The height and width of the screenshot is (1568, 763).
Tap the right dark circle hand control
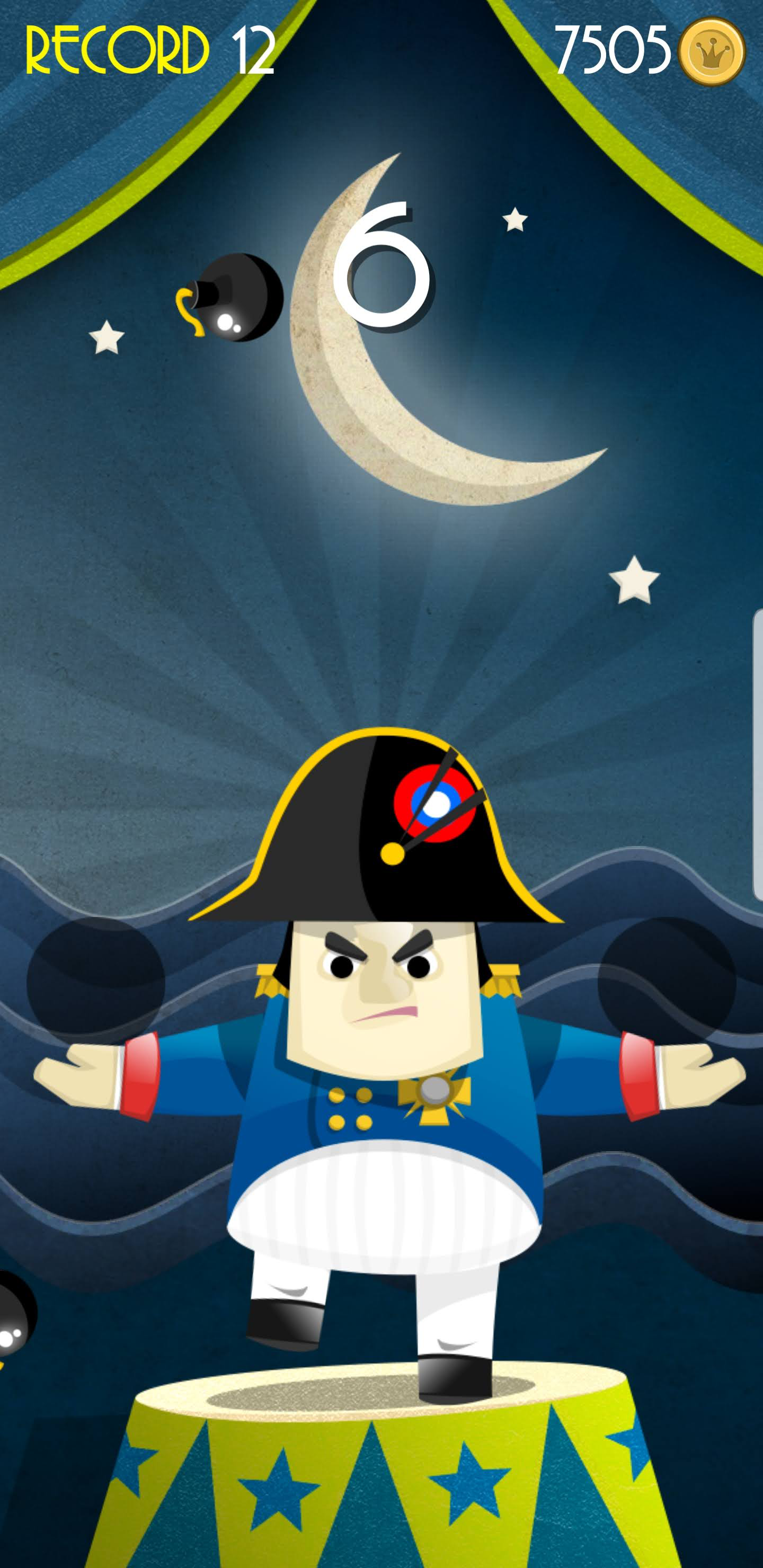pyautogui.click(x=666, y=981)
